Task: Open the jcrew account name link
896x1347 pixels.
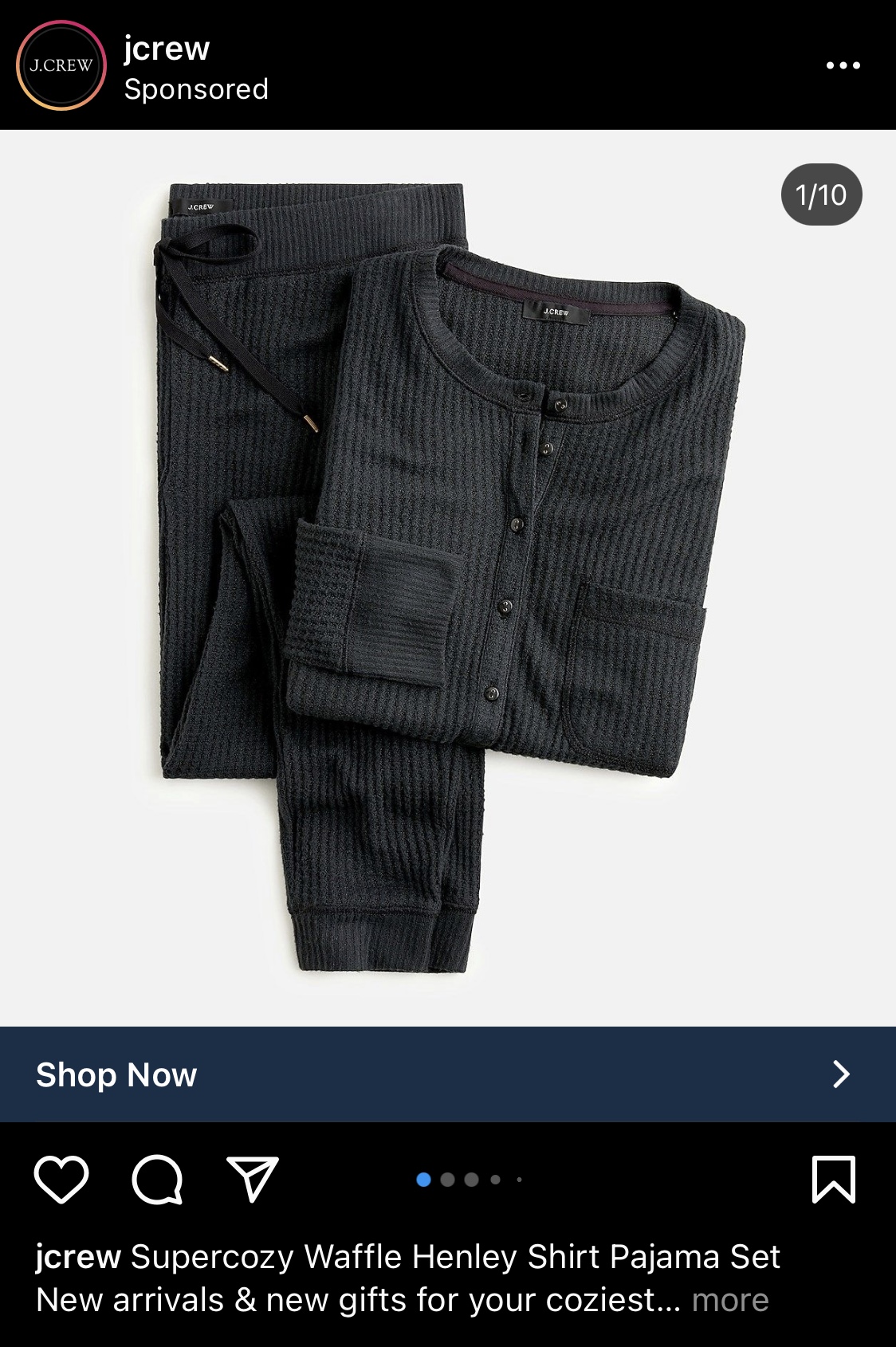Action: point(167,49)
